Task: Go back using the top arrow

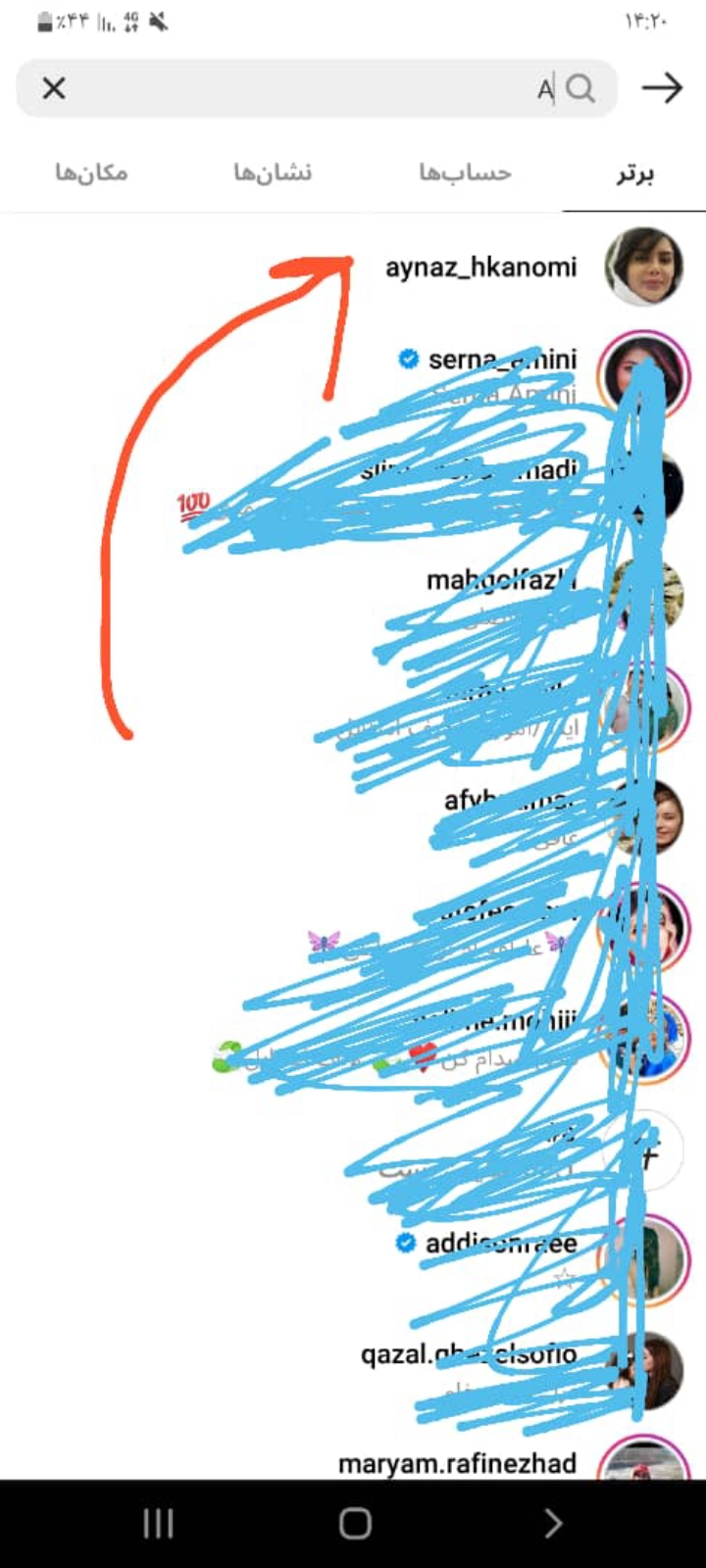Action: pyautogui.click(x=662, y=88)
